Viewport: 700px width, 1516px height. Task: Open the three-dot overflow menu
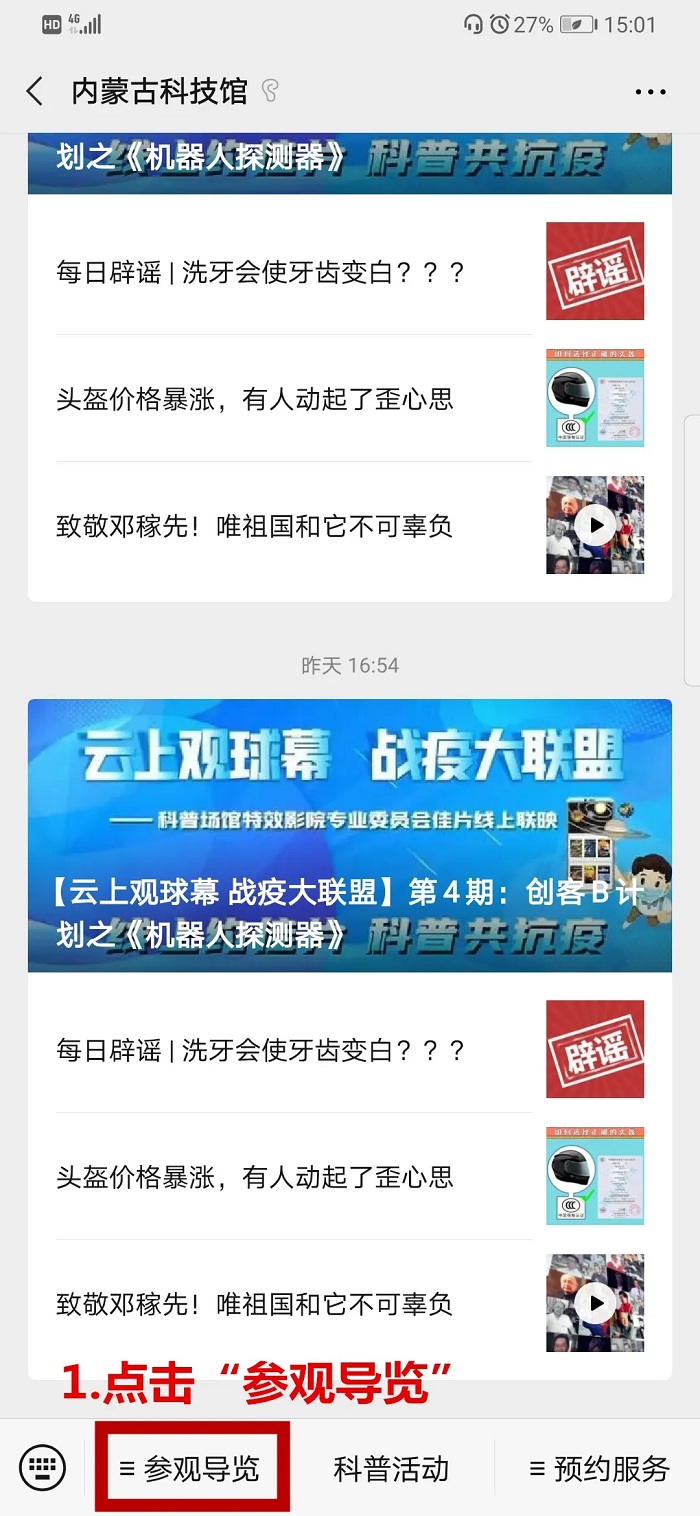point(650,92)
